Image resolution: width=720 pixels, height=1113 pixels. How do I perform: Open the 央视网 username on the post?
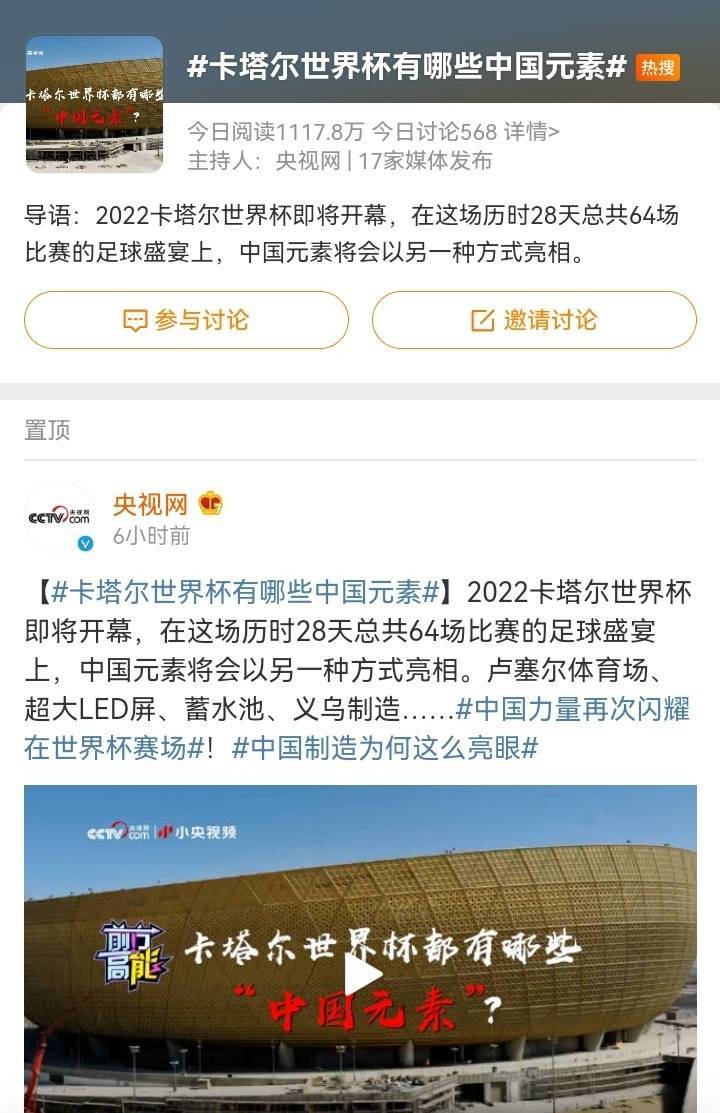150,504
